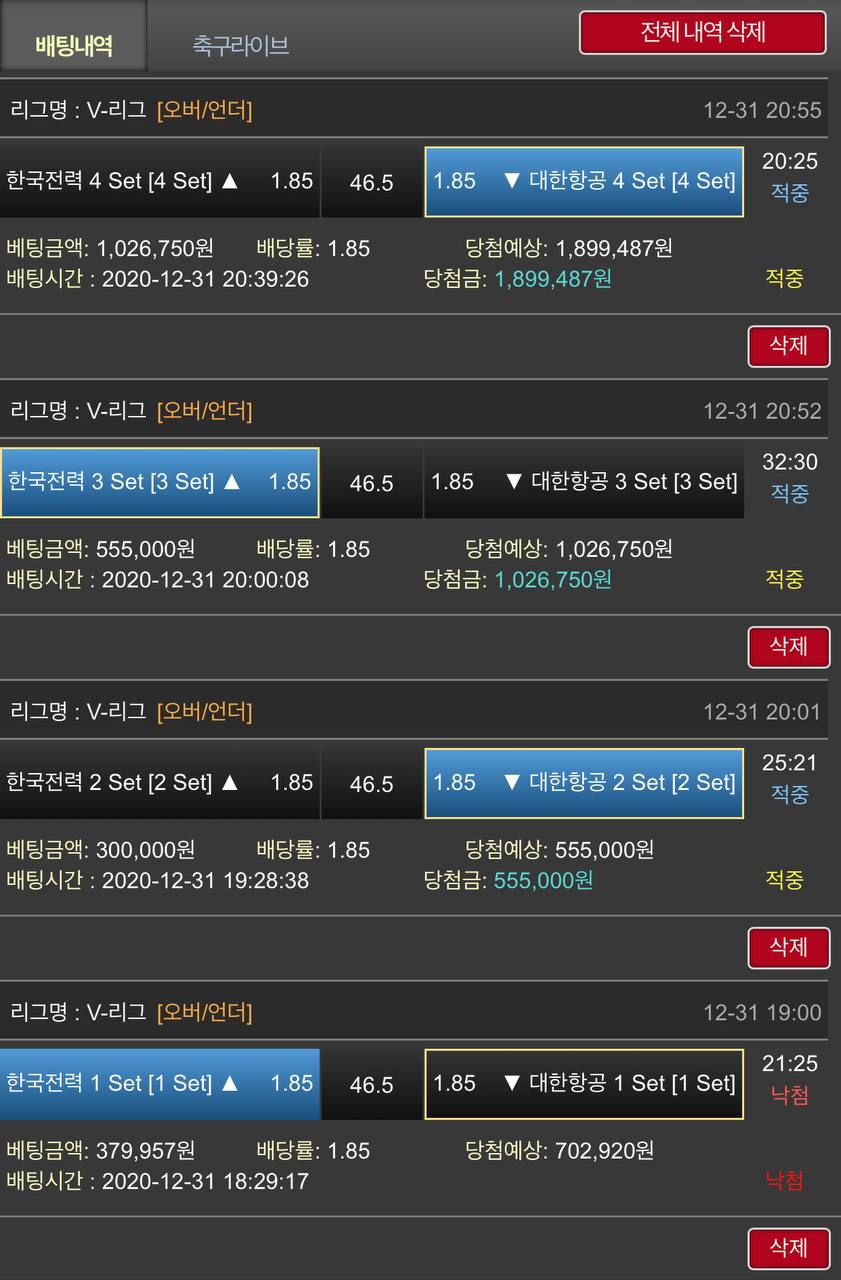
Task: Delete the 2 Set bet record
Action: click(x=788, y=948)
